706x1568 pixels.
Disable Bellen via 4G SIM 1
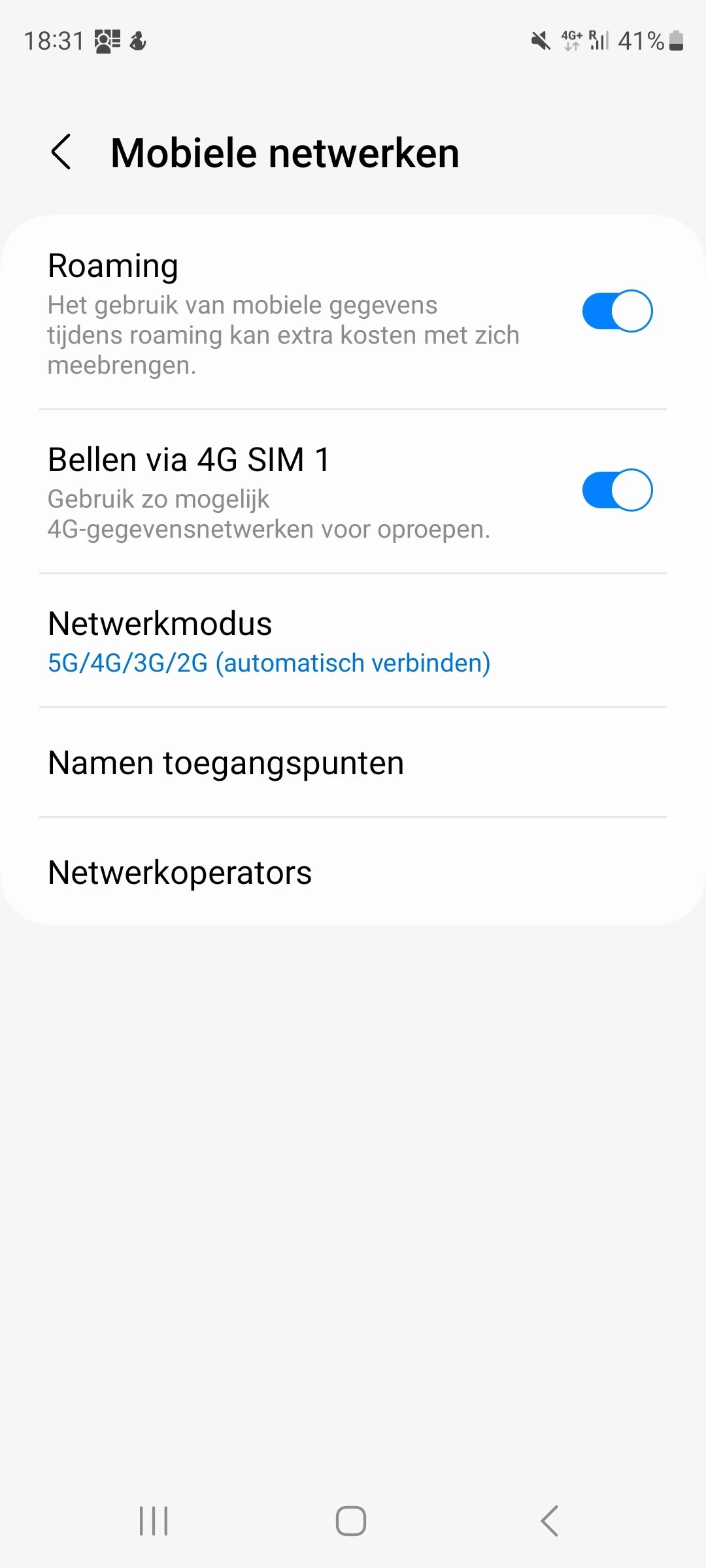pyautogui.click(x=617, y=490)
